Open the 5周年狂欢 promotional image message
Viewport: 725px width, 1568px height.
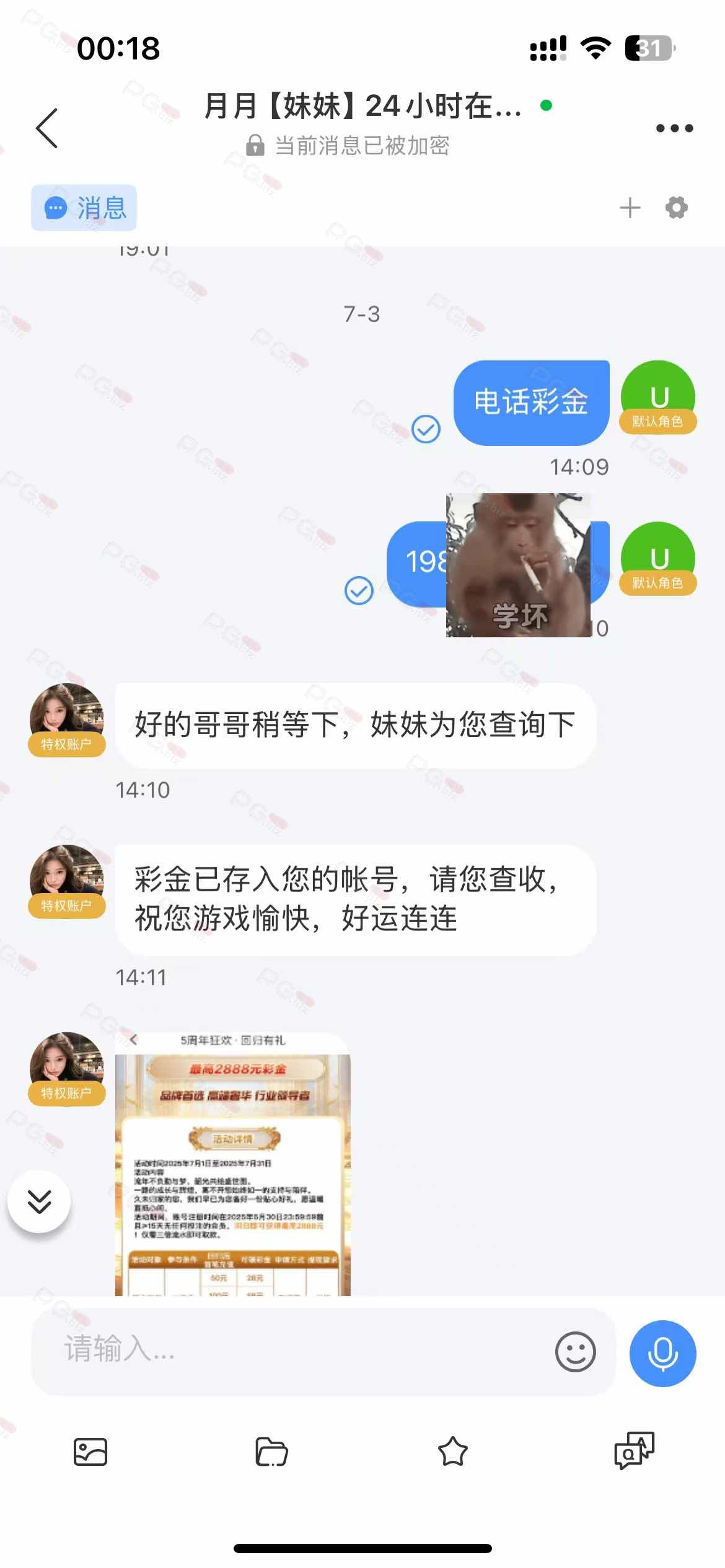233,1164
